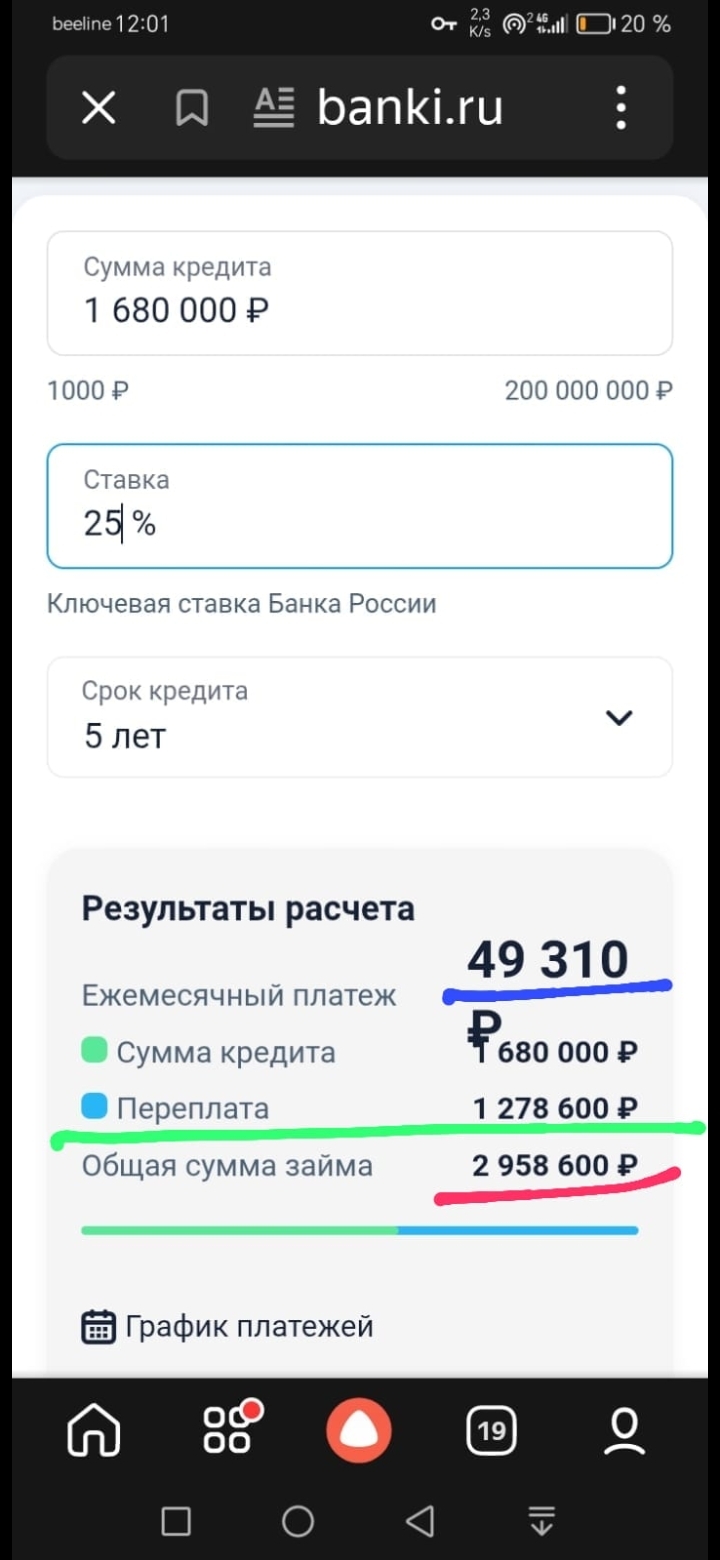Bookmark this banki.ru page

coord(191,107)
